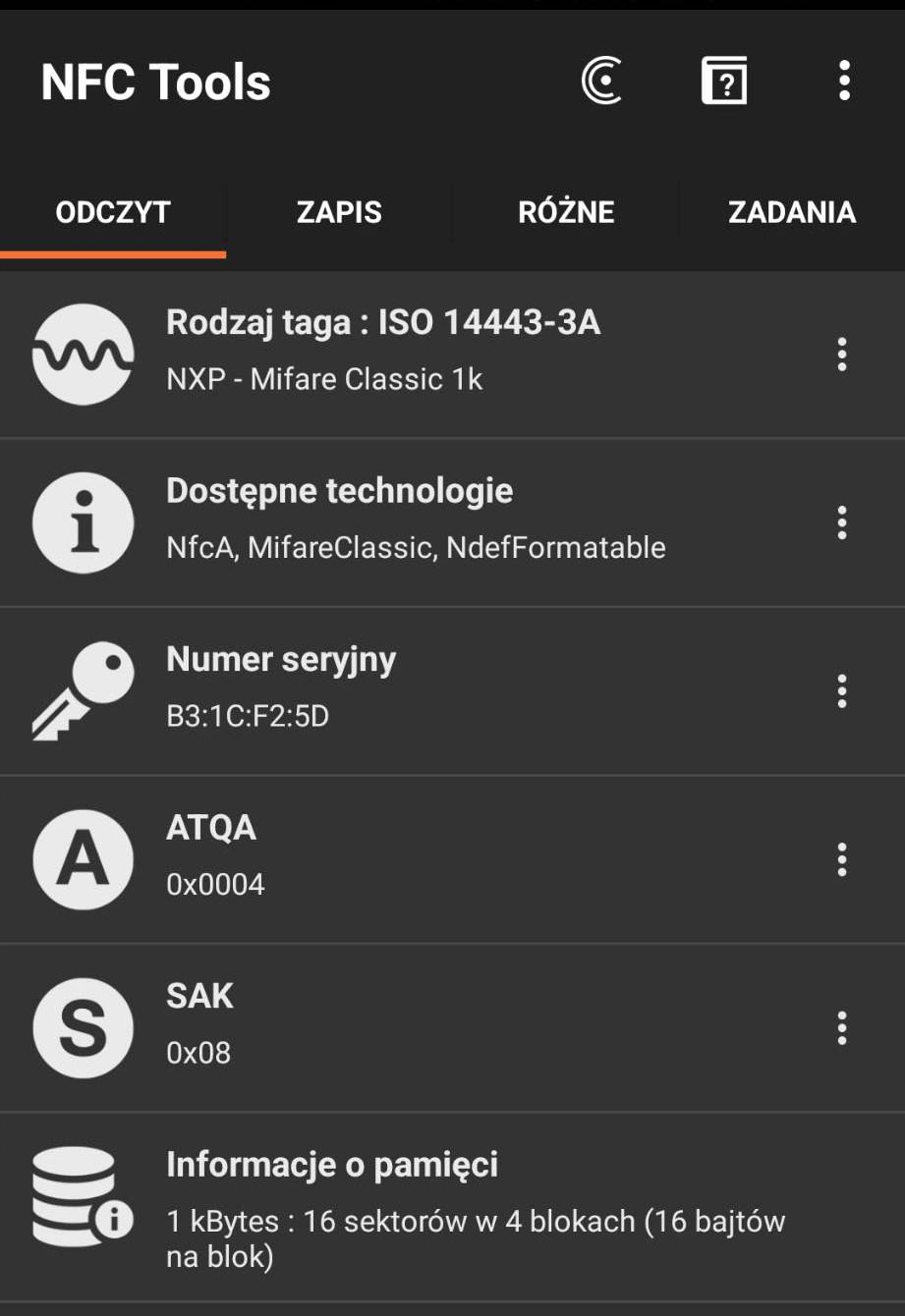Open options for the ATQA row

click(842, 859)
